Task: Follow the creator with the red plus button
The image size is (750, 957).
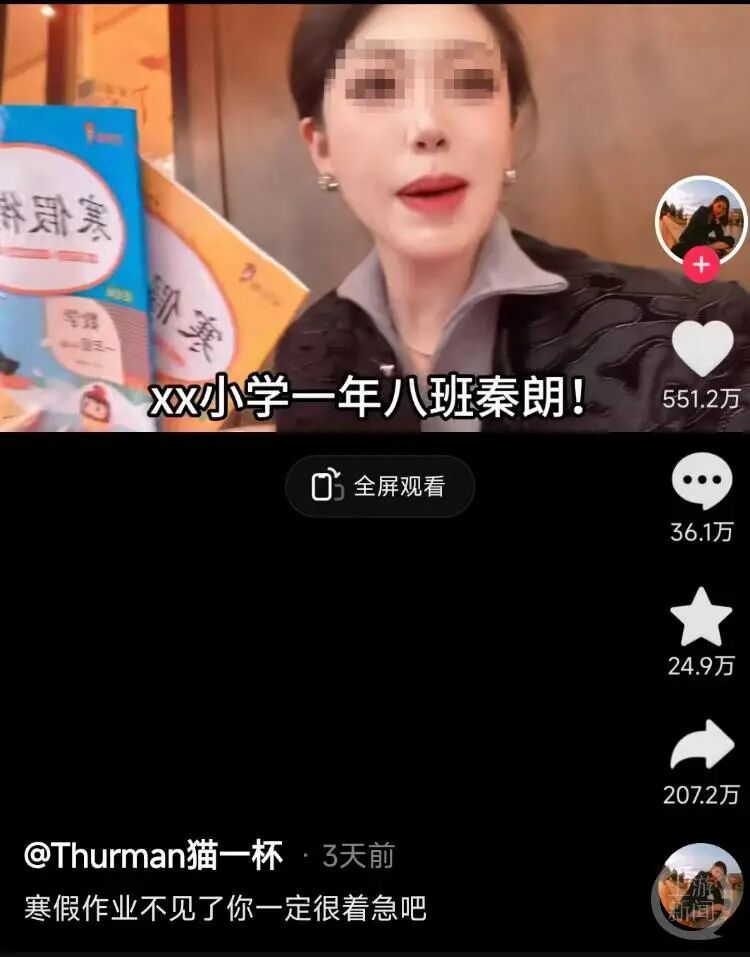Action: coord(702,265)
